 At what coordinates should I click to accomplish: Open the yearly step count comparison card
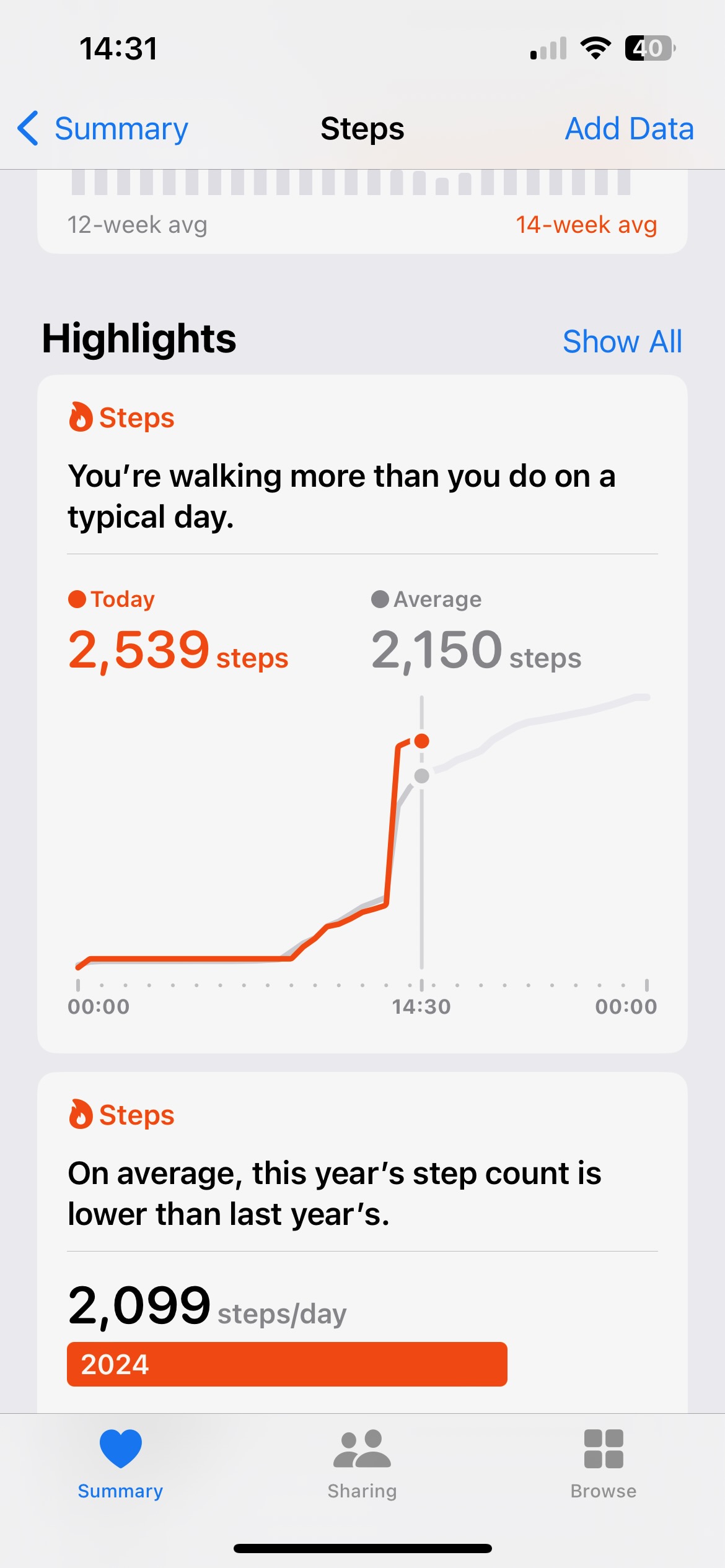click(362, 1242)
